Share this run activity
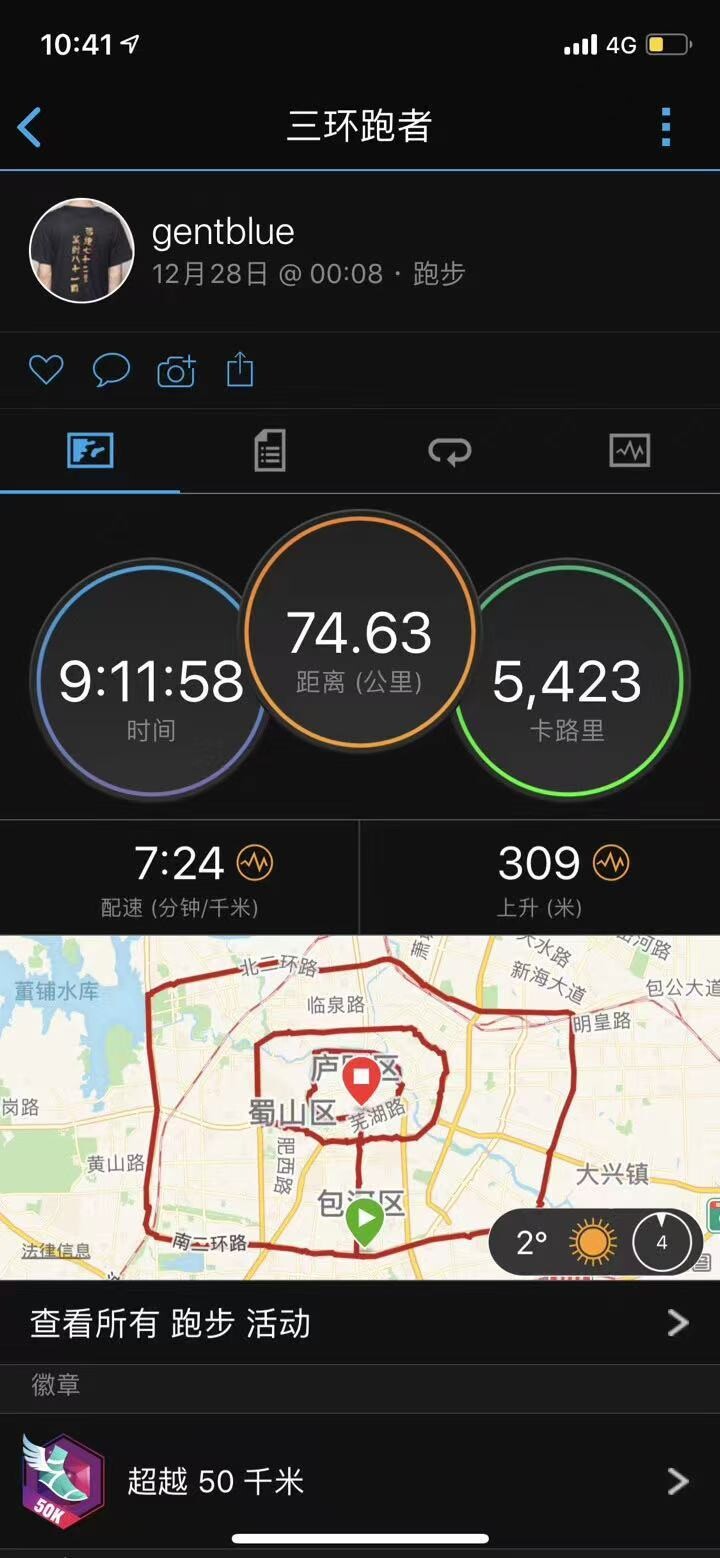 click(x=240, y=371)
